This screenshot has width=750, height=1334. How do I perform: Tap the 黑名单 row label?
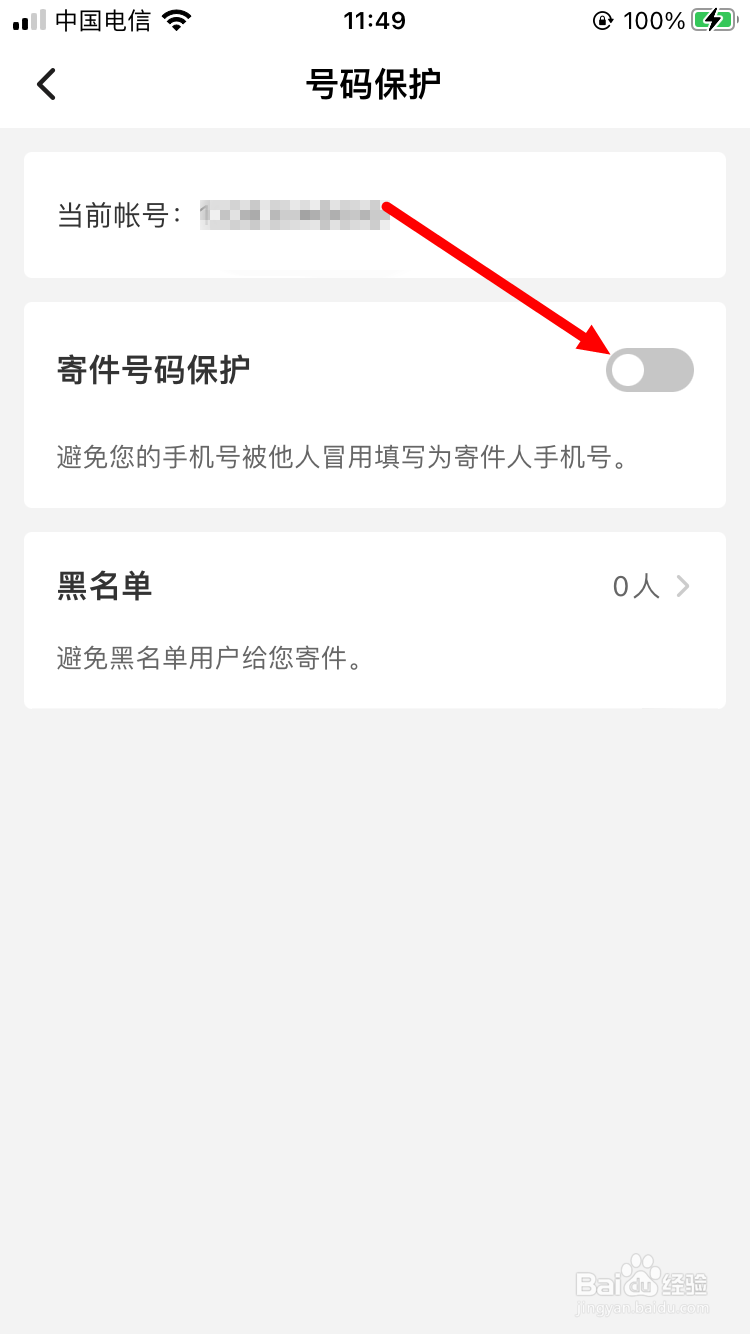[104, 587]
